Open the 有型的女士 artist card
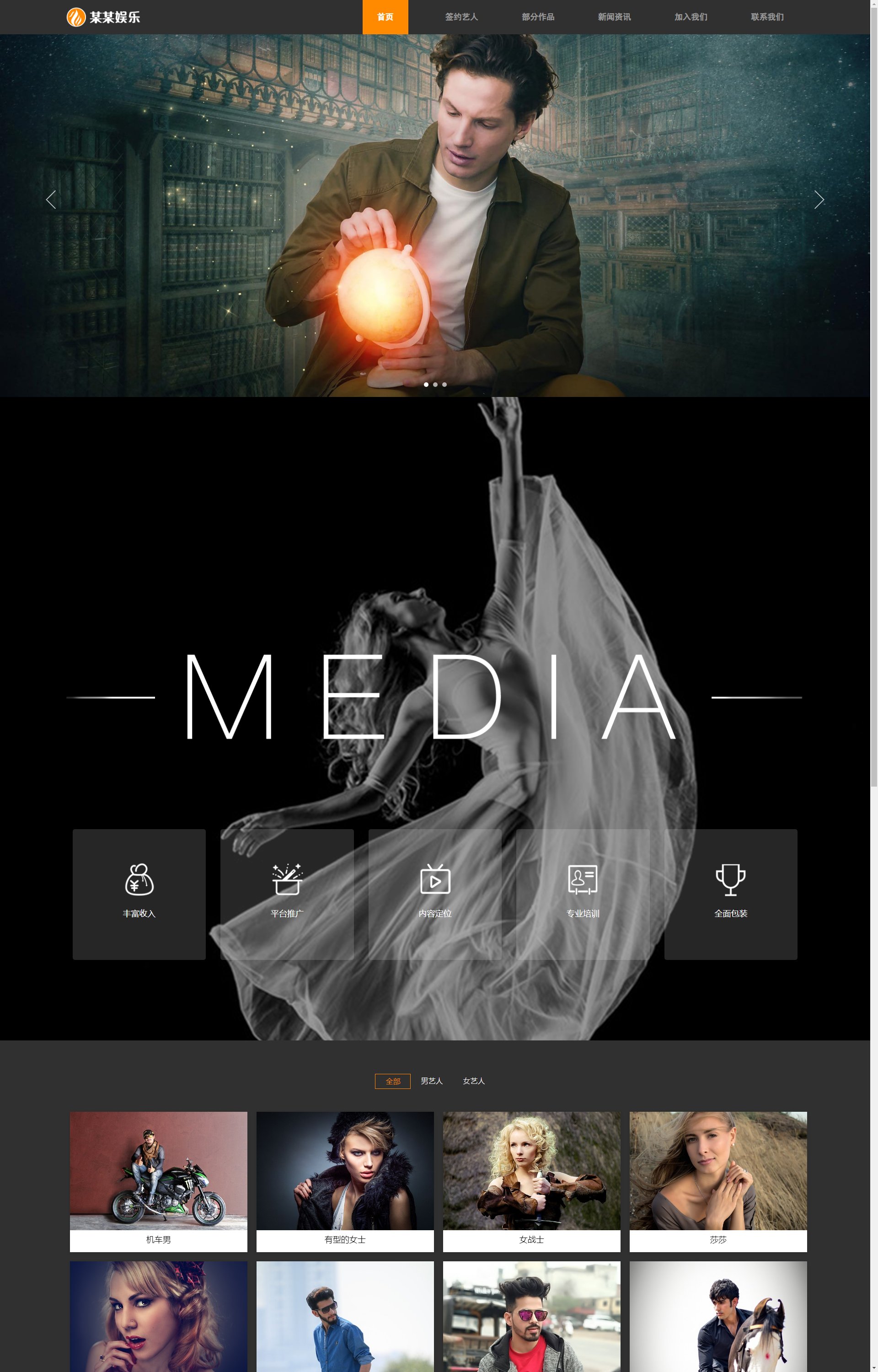This screenshot has height=1372, width=878. 345,1180
